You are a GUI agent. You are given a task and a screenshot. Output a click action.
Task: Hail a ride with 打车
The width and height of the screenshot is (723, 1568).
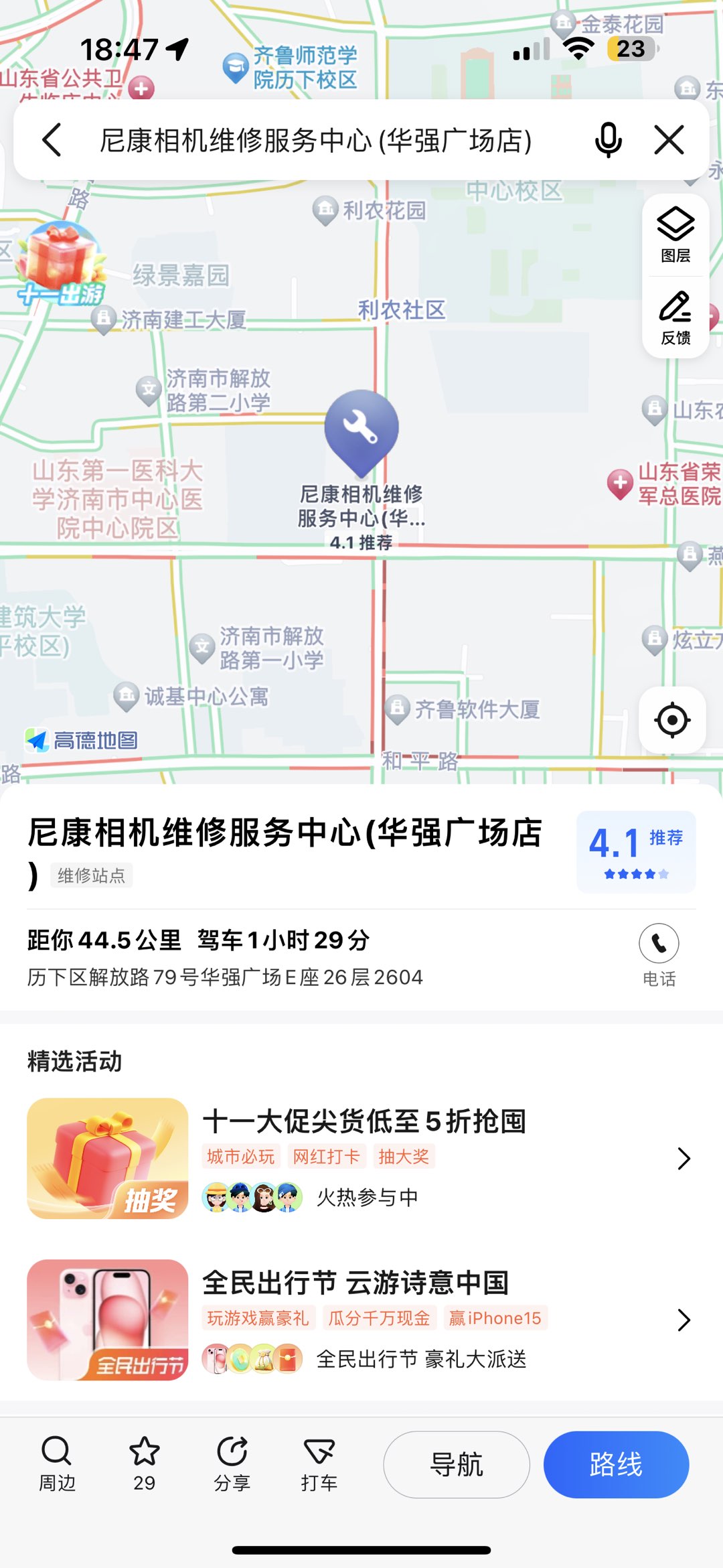pos(319,1464)
